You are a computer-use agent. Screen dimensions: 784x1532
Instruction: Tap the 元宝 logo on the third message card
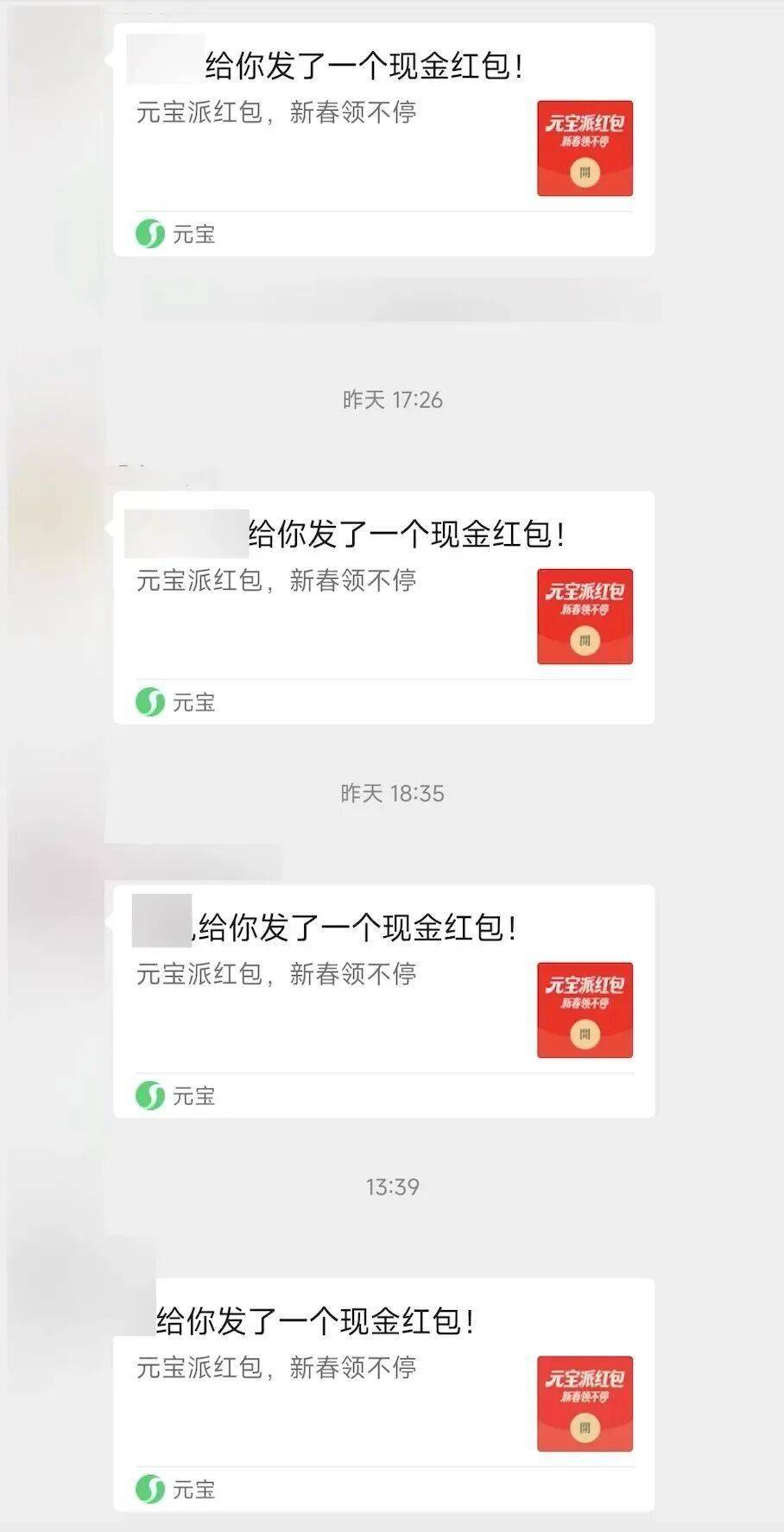(x=149, y=1097)
